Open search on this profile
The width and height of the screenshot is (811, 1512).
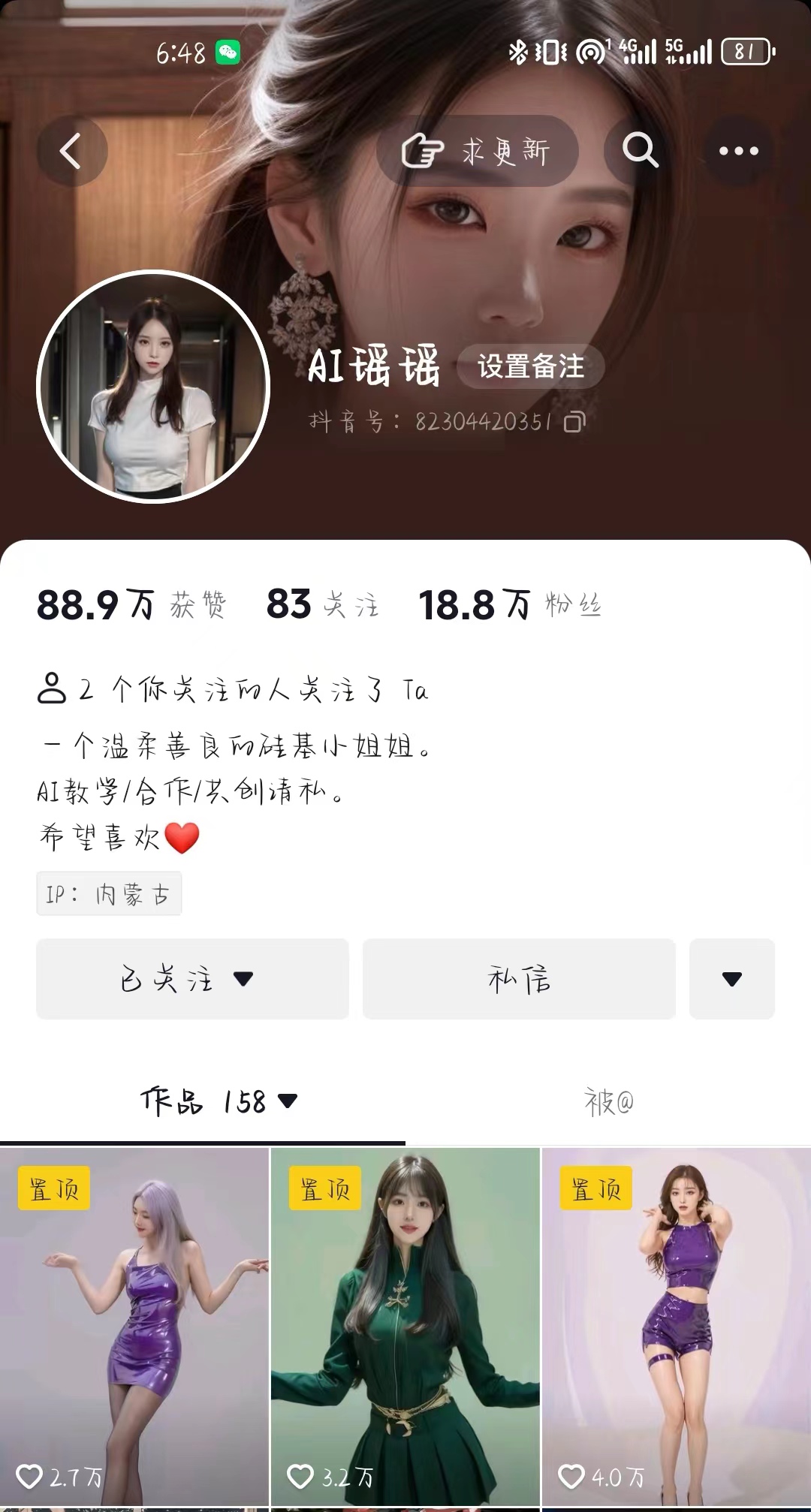(x=641, y=151)
